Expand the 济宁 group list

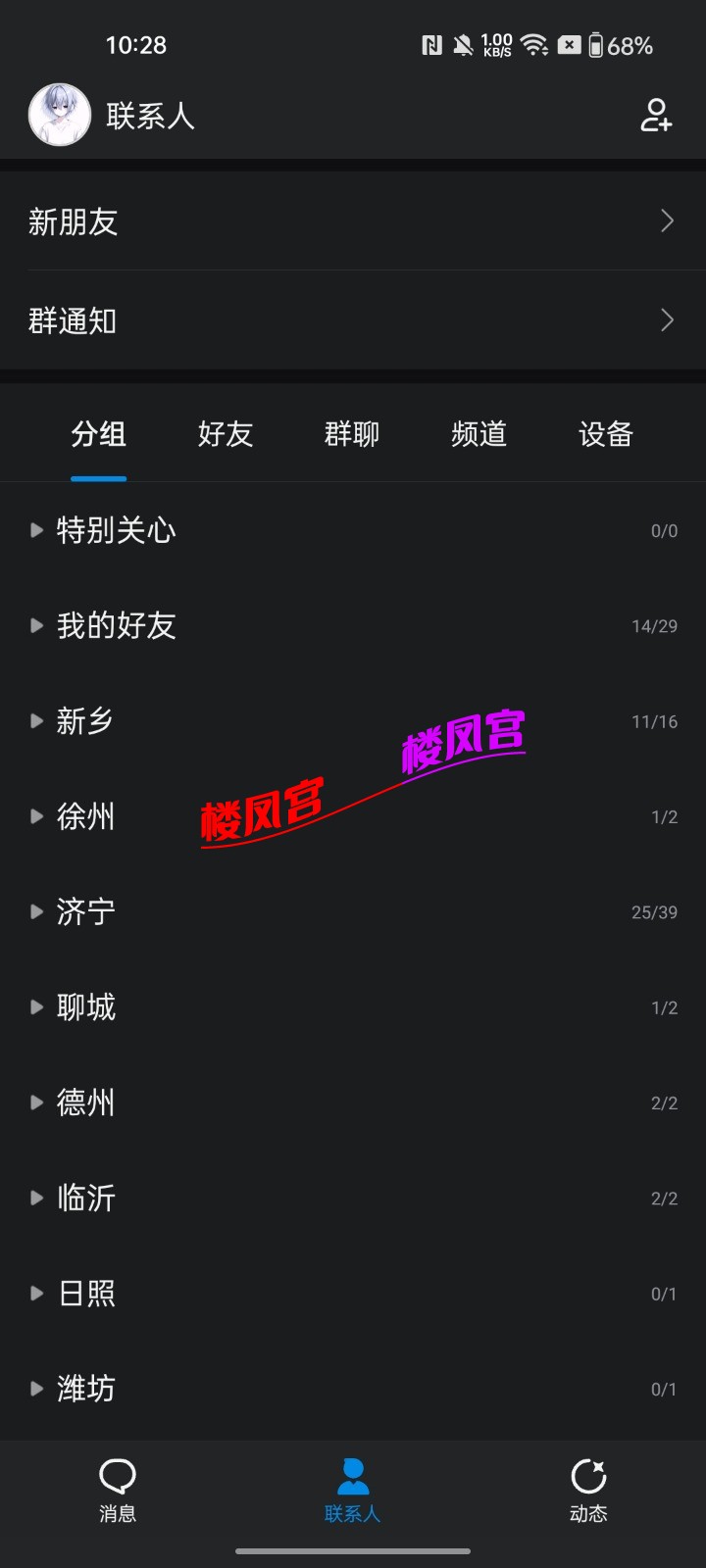click(x=35, y=911)
